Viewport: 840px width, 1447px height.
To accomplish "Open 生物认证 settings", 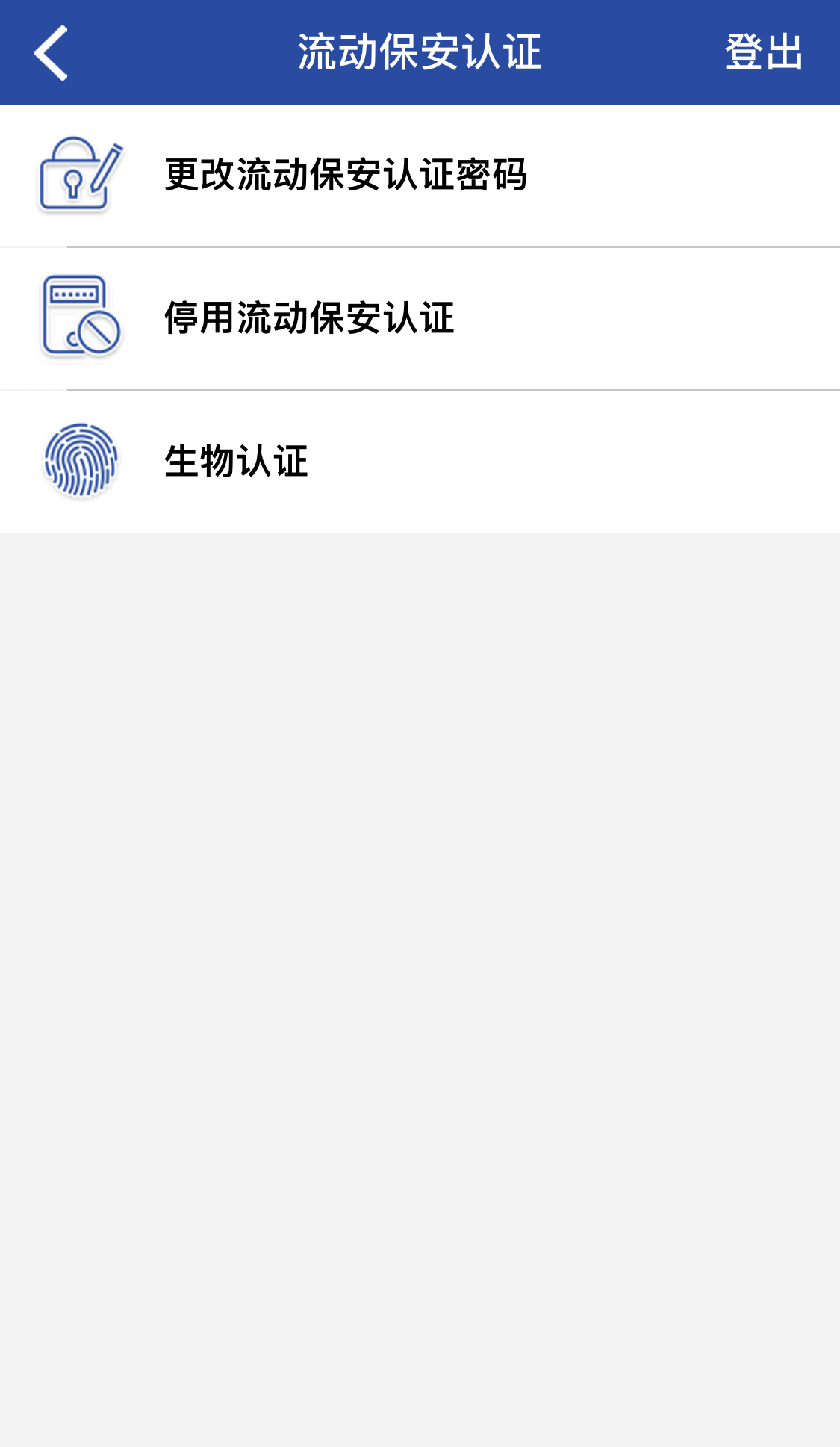I will 236,461.
